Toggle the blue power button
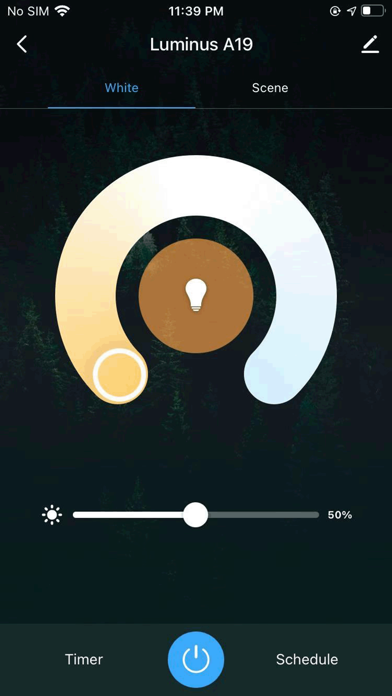The width and height of the screenshot is (392, 696). point(196,659)
